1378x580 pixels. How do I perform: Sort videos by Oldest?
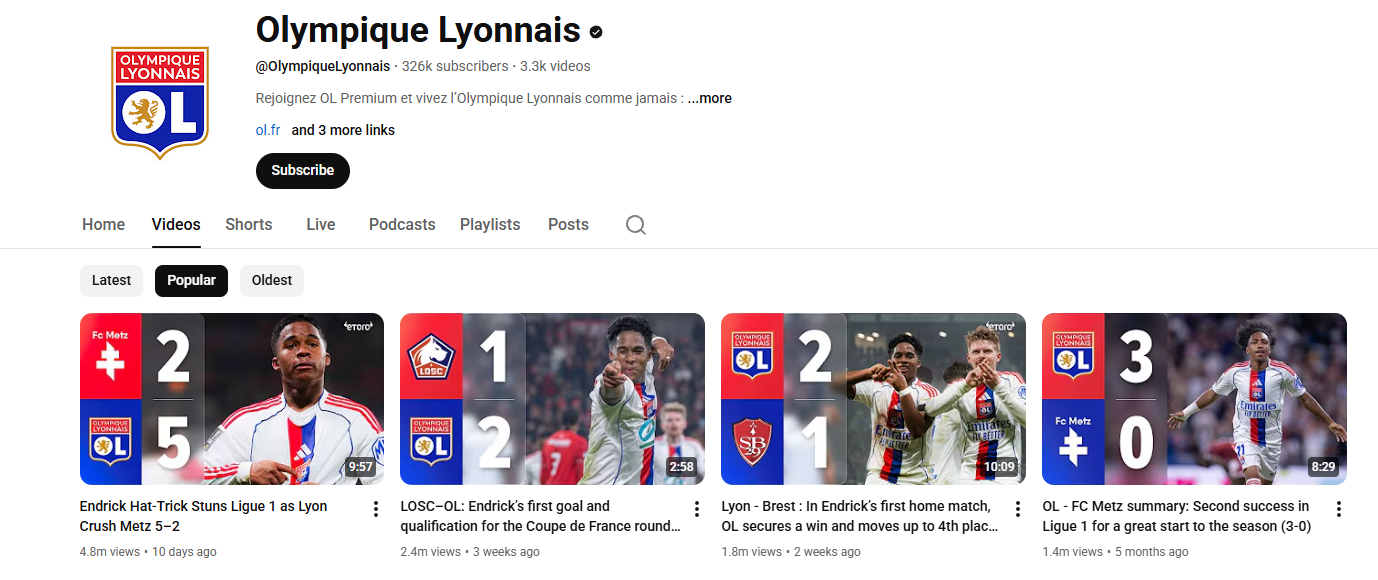pyautogui.click(x=271, y=280)
